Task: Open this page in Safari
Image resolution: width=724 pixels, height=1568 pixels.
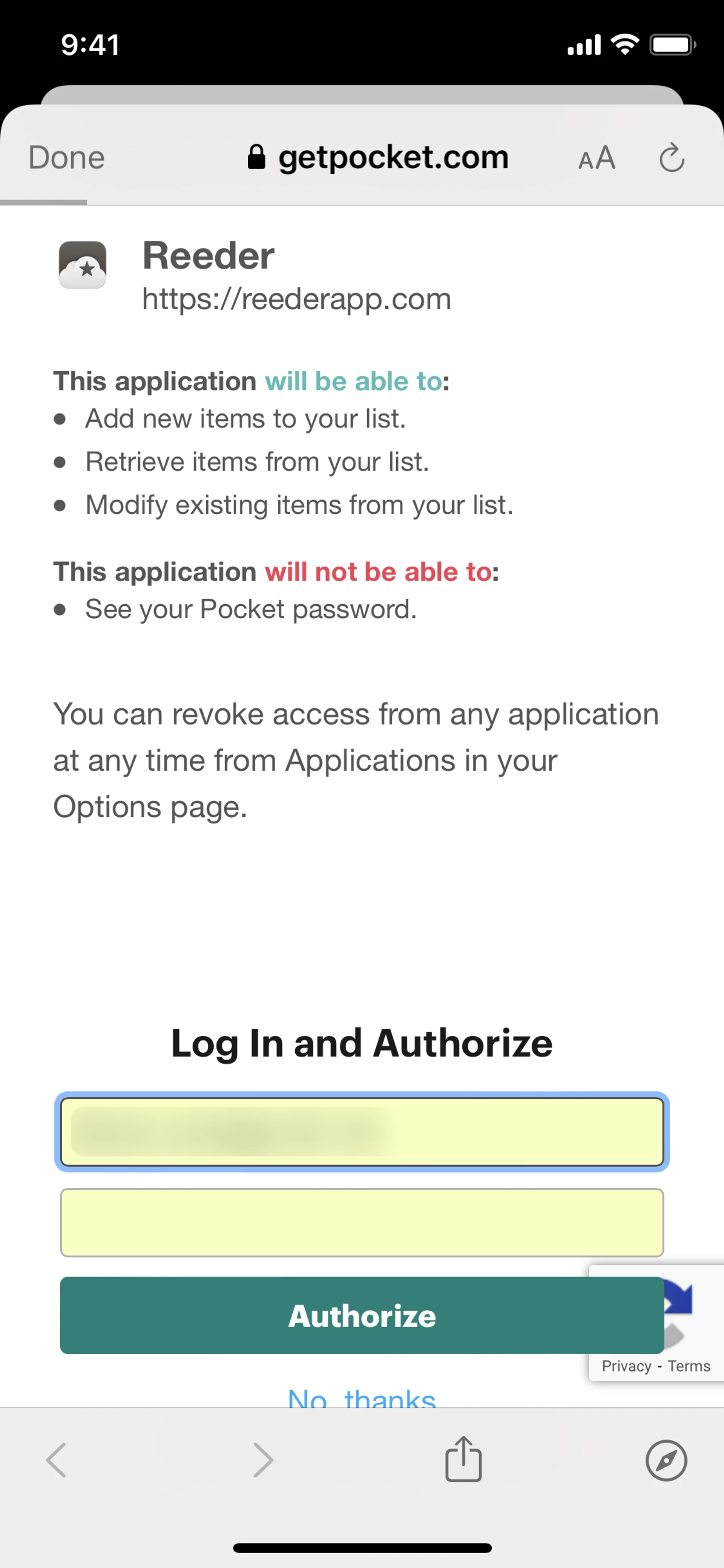Action: point(666,1460)
